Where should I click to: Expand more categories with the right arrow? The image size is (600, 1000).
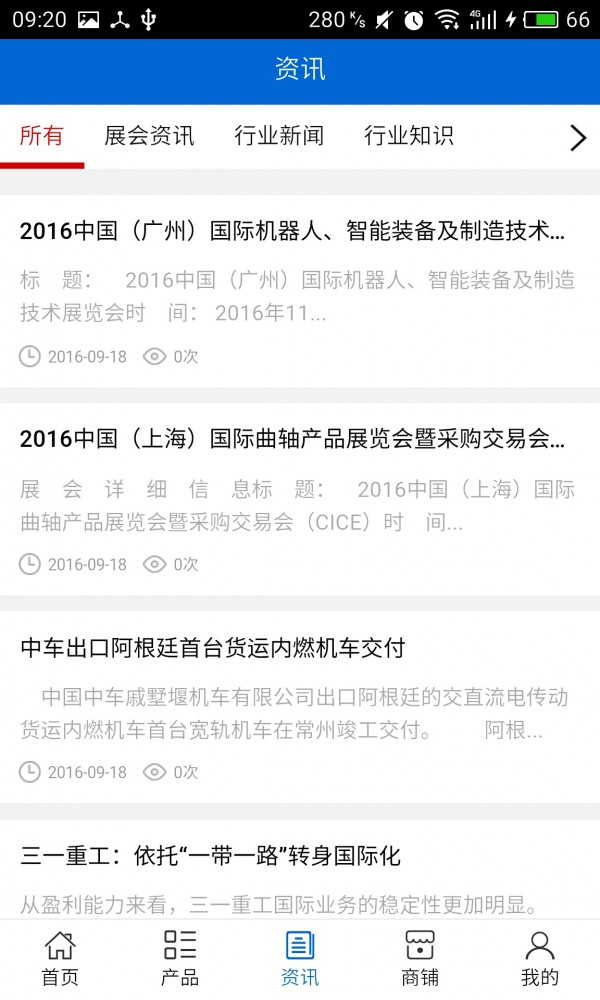pyautogui.click(x=577, y=137)
